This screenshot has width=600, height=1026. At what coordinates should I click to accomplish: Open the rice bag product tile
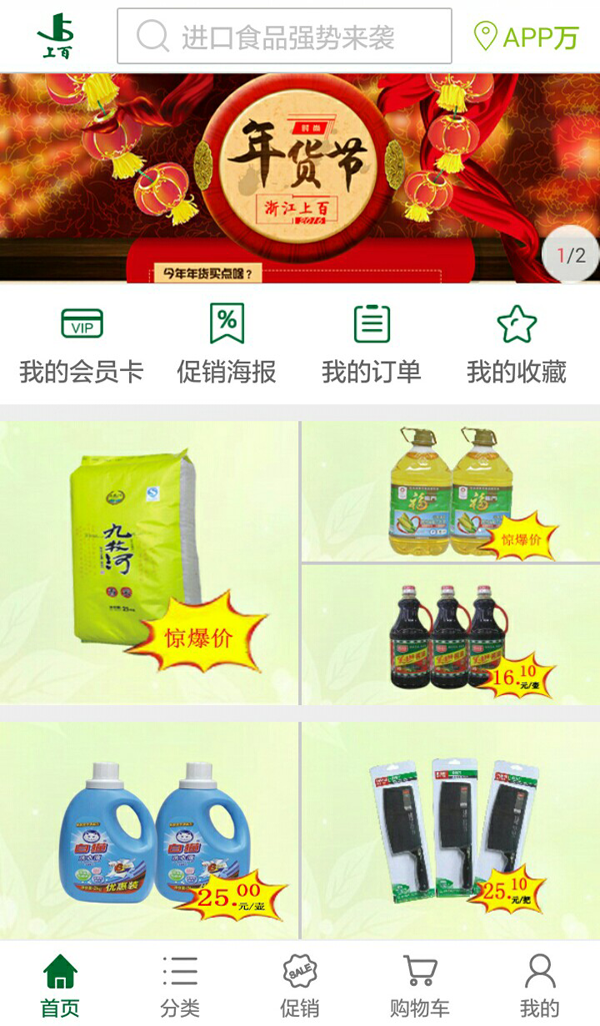tap(149, 562)
